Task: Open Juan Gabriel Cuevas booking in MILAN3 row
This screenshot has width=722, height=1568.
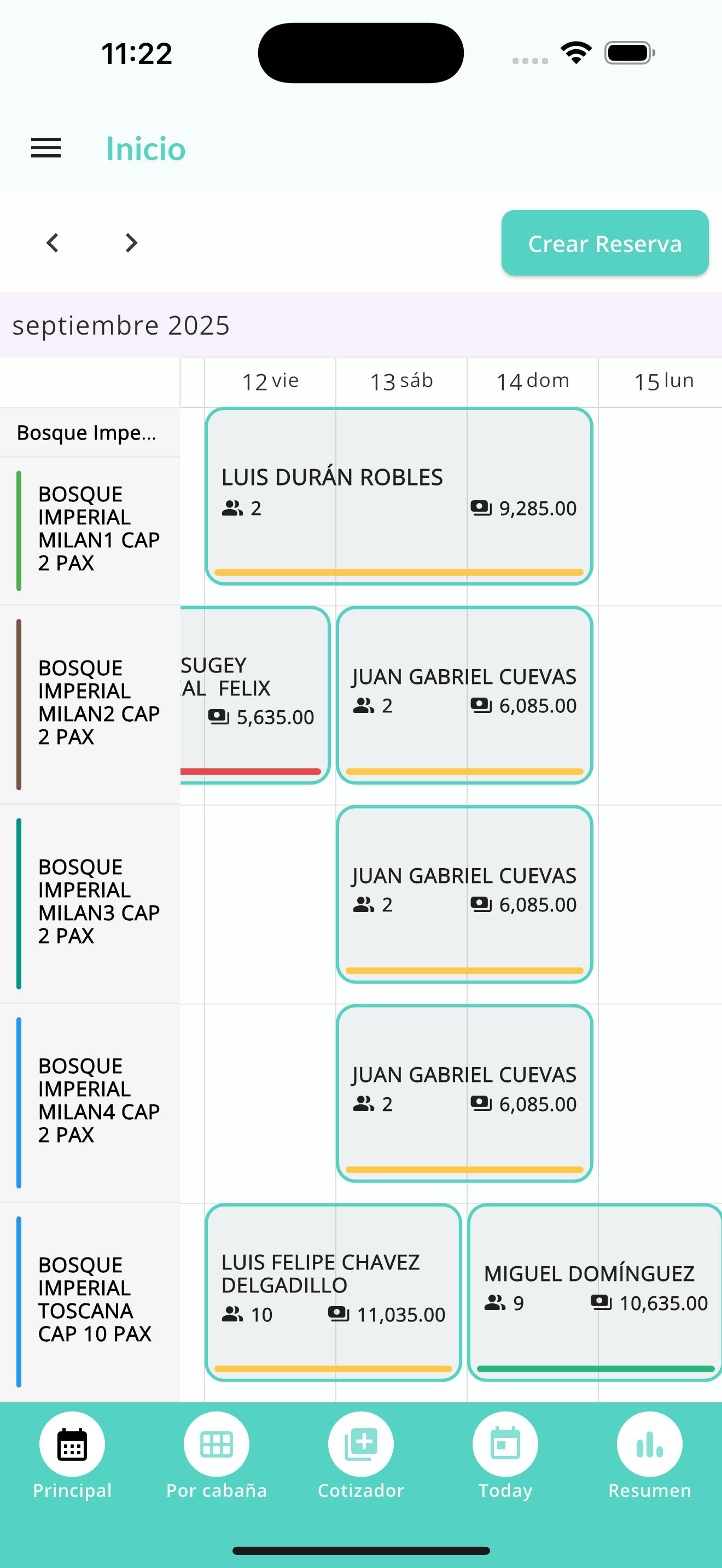Action: [x=464, y=893]
